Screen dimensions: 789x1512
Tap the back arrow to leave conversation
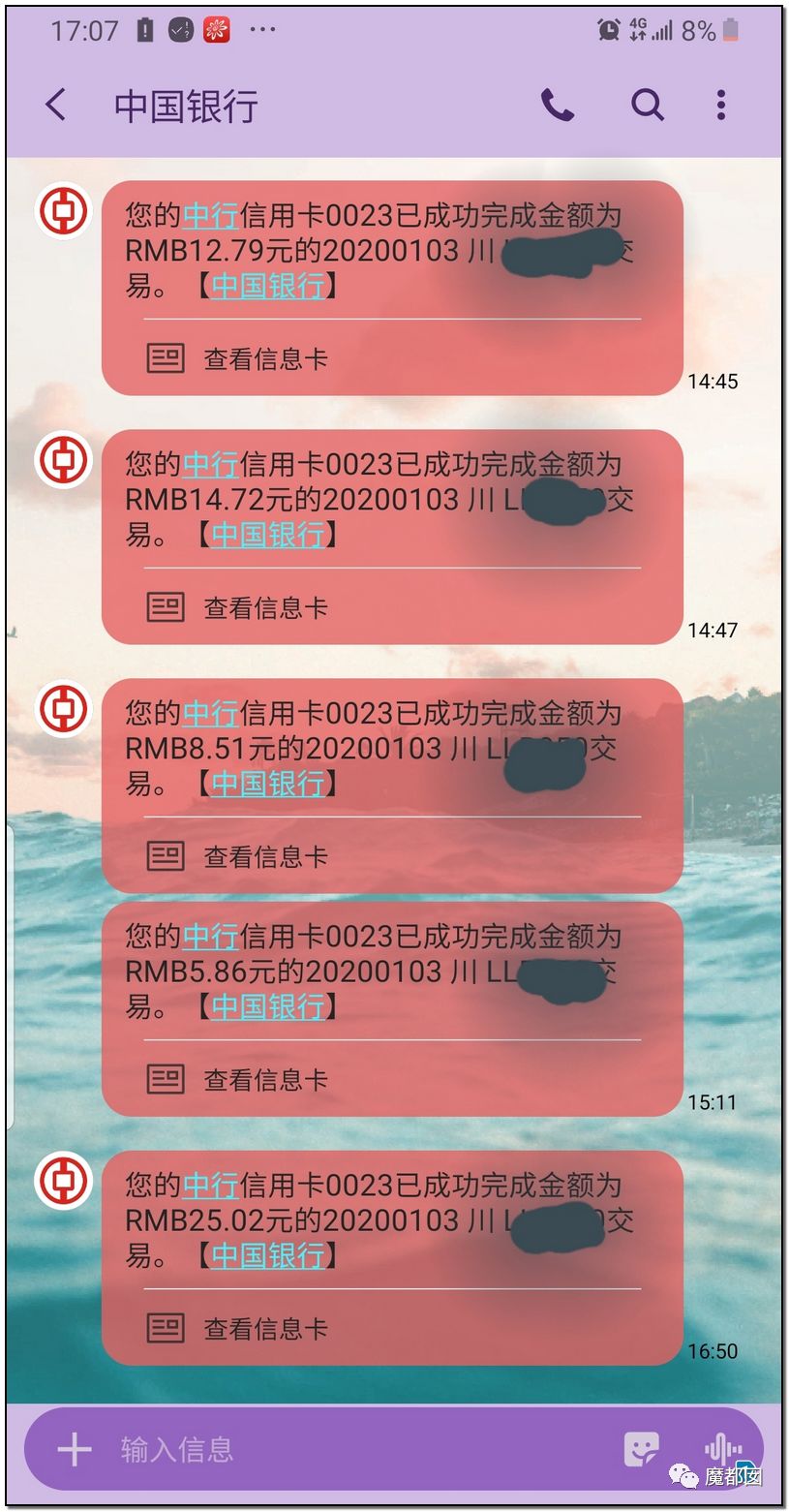55,107
